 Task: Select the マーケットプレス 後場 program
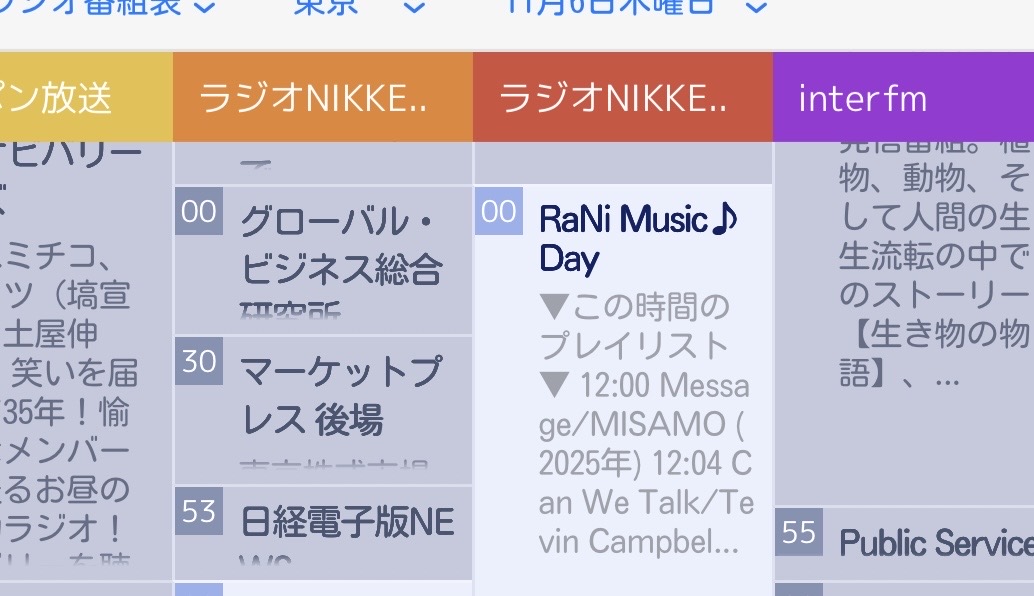pyautogui.click(x=340, y=396)
